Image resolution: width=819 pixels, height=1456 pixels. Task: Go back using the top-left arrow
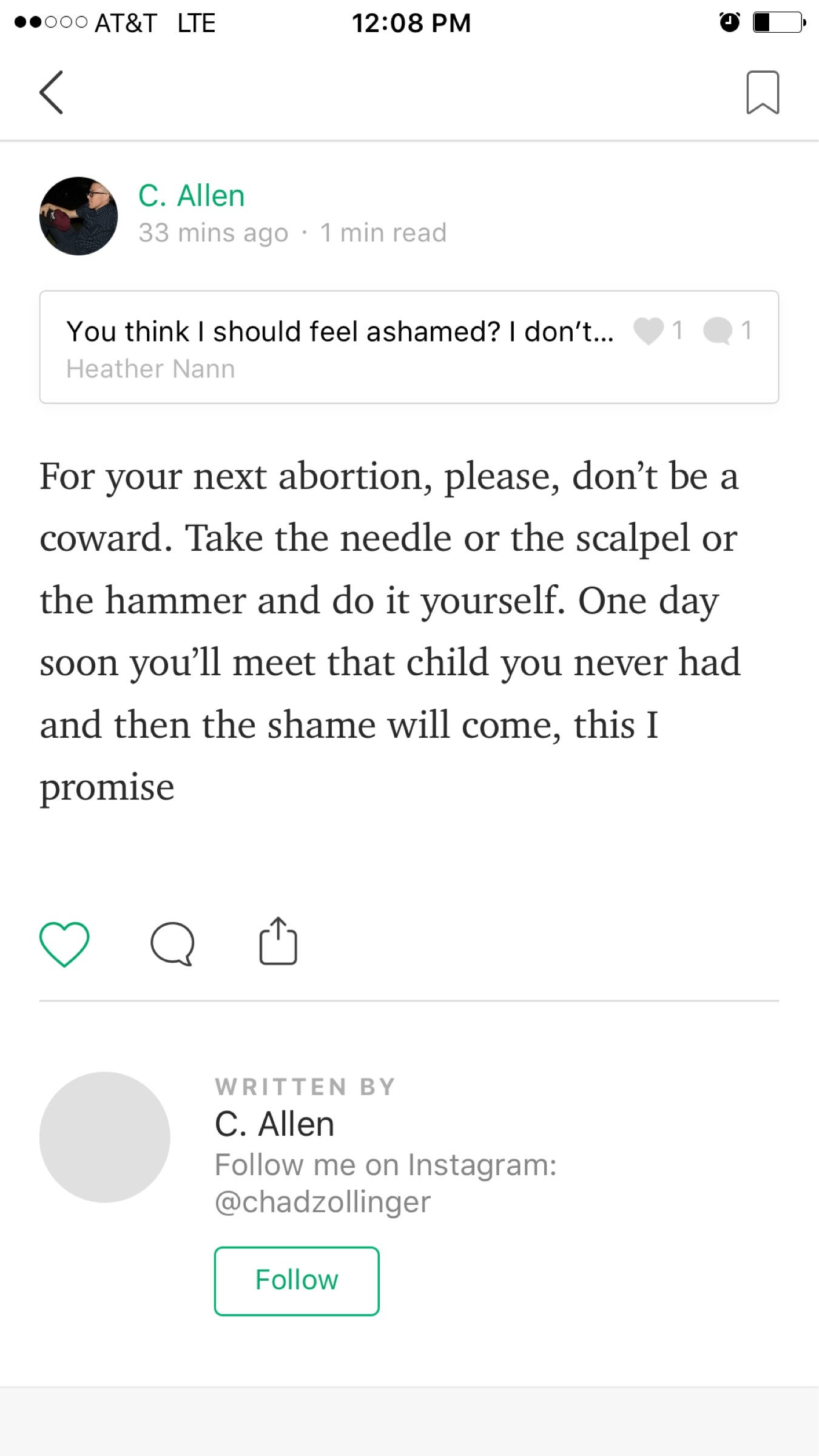[52, 92]
